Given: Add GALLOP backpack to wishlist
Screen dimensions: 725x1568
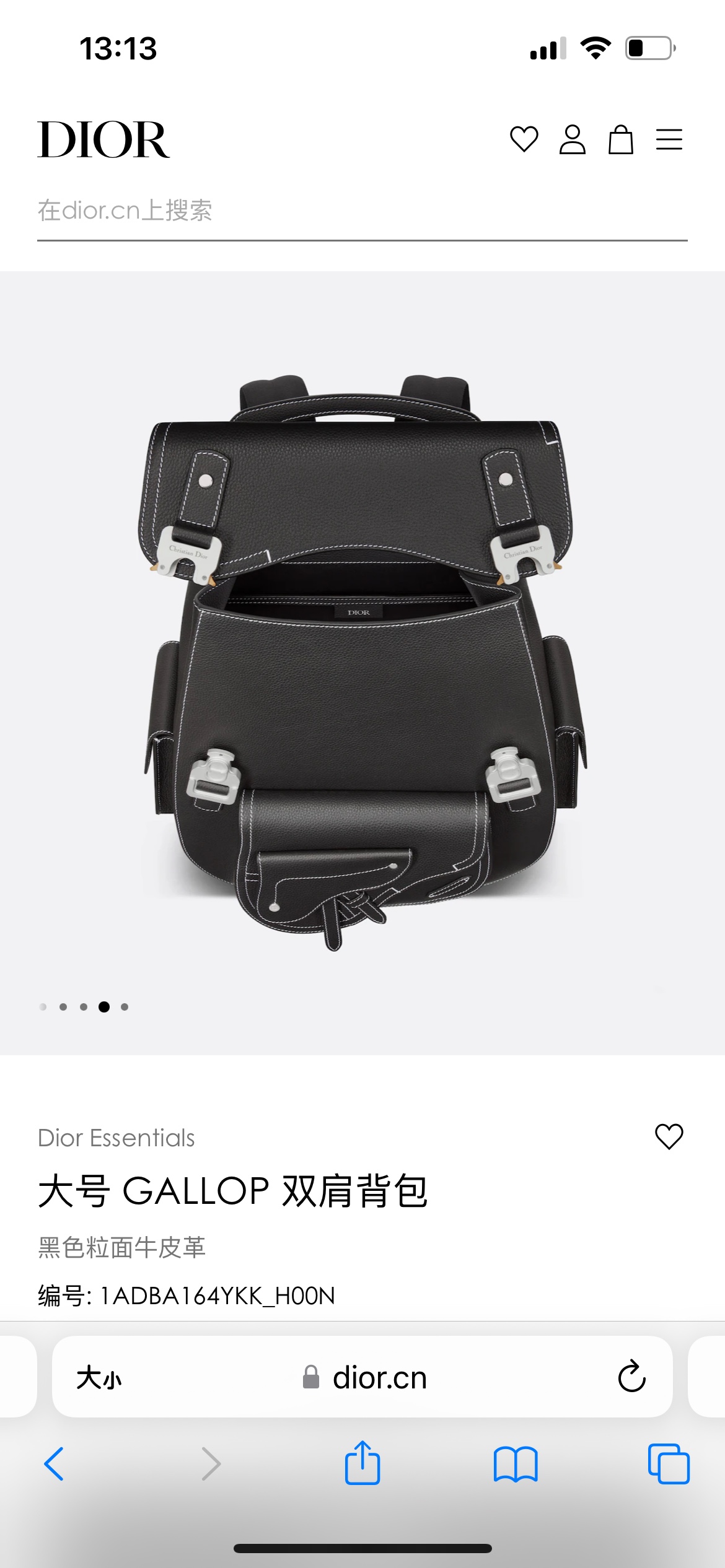Looking at the screenshot, I should (669, 1136).
